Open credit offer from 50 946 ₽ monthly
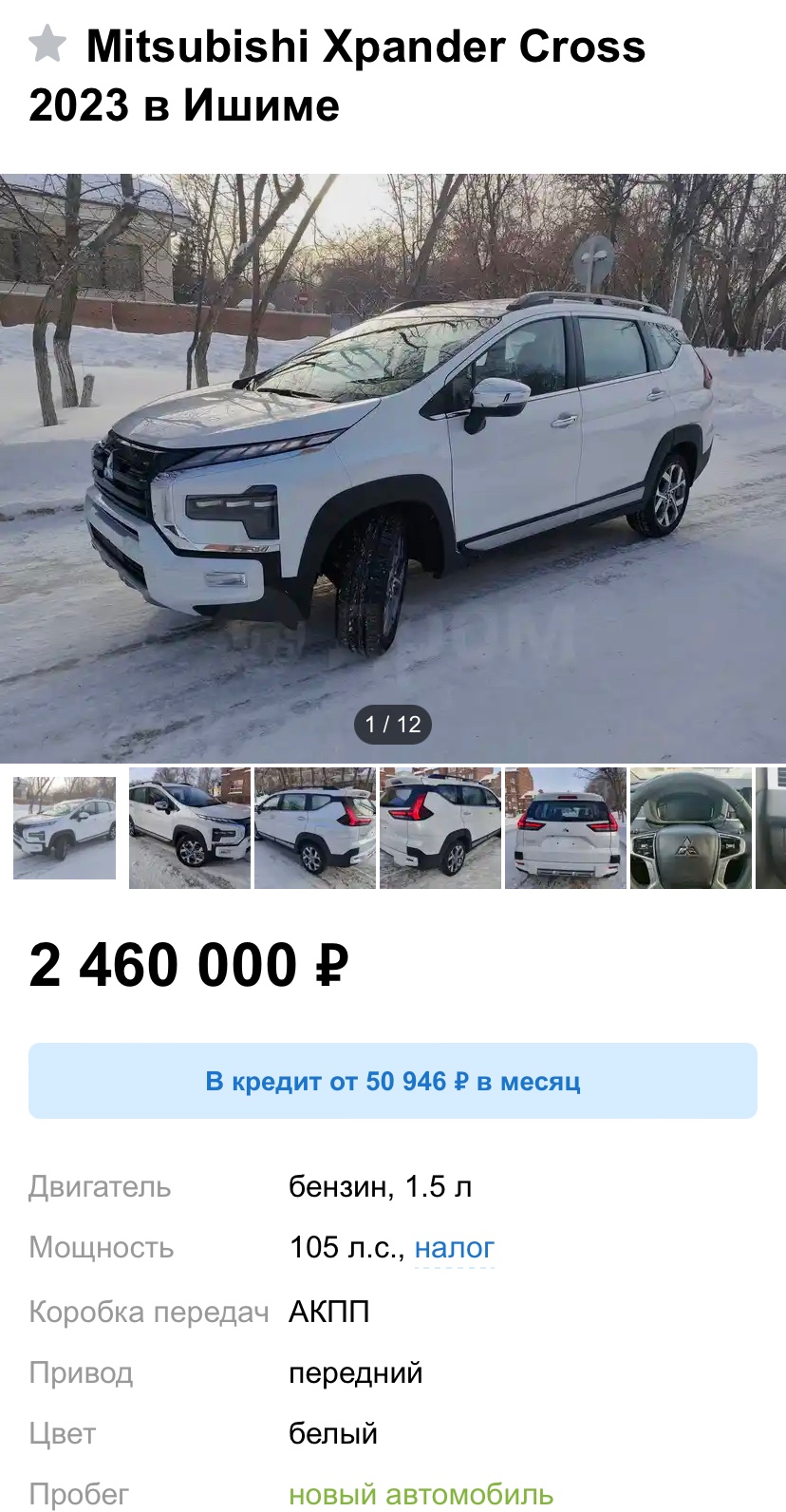786x1512 pixels. (x=393, y=1081)
